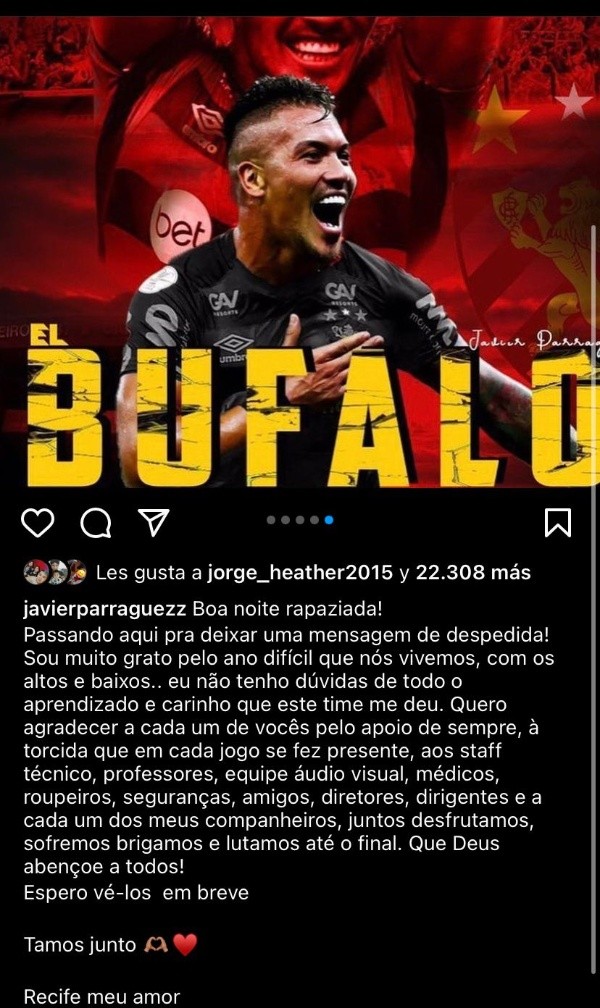Open the javierparraguezz username in the caption

tap(105, 609)
